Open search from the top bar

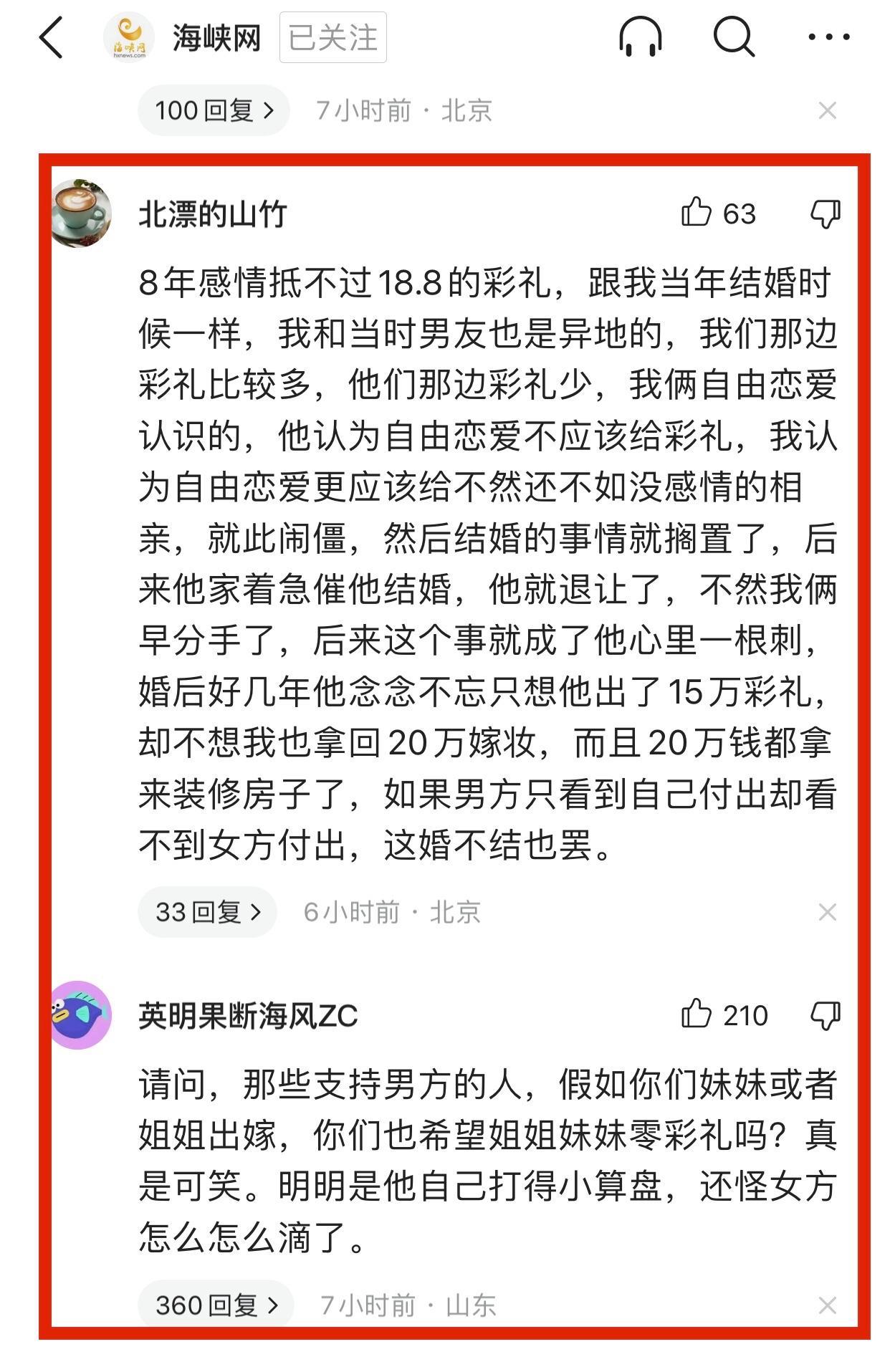pos(734,38)
